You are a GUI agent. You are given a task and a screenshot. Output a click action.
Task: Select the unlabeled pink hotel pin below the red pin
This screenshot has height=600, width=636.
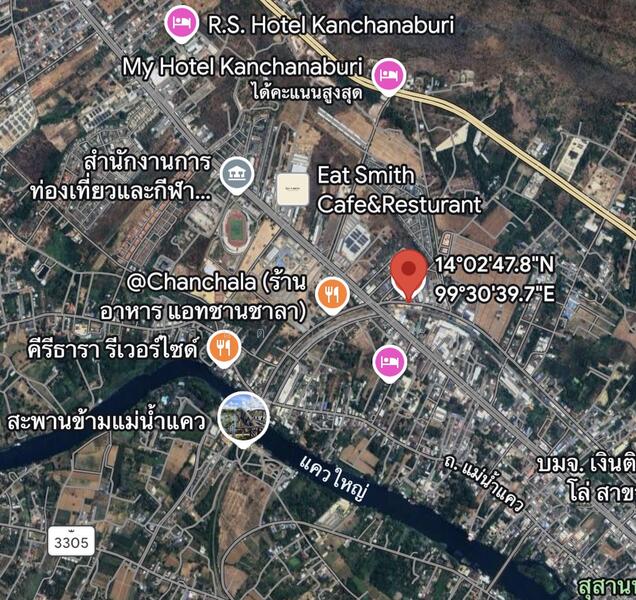(389, 362)
